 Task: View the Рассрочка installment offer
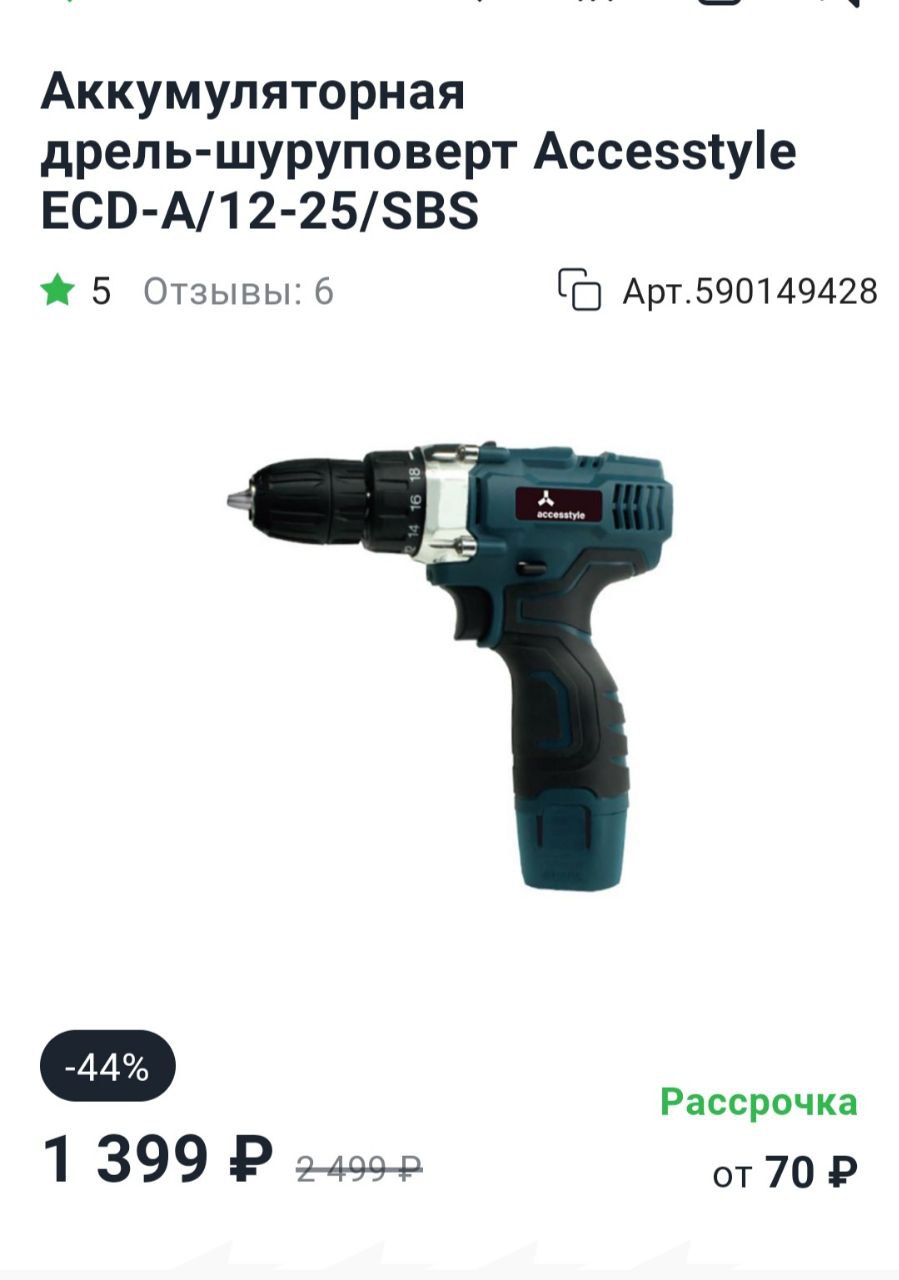point(758,1103)
